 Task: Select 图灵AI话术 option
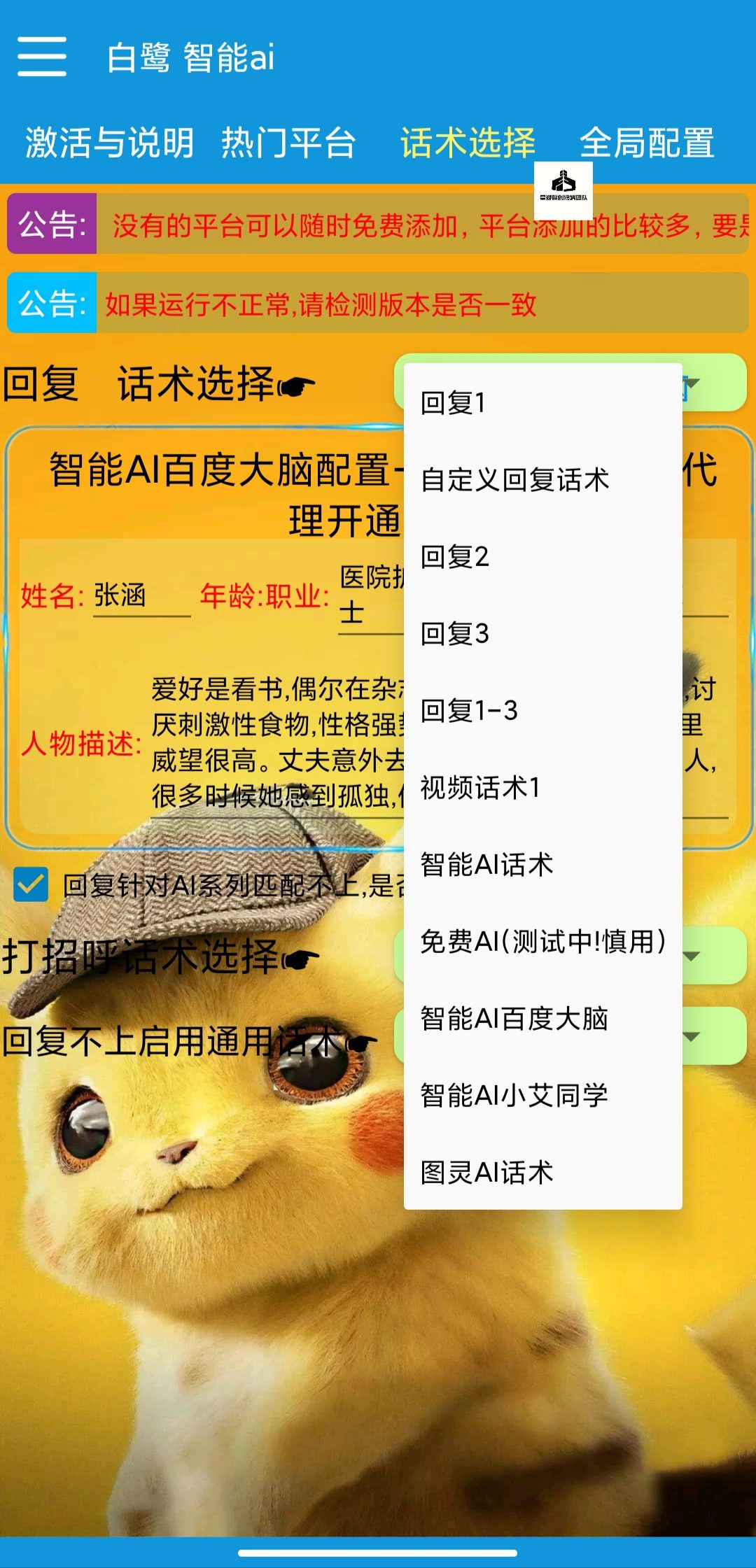click(x=542, y=1173)
